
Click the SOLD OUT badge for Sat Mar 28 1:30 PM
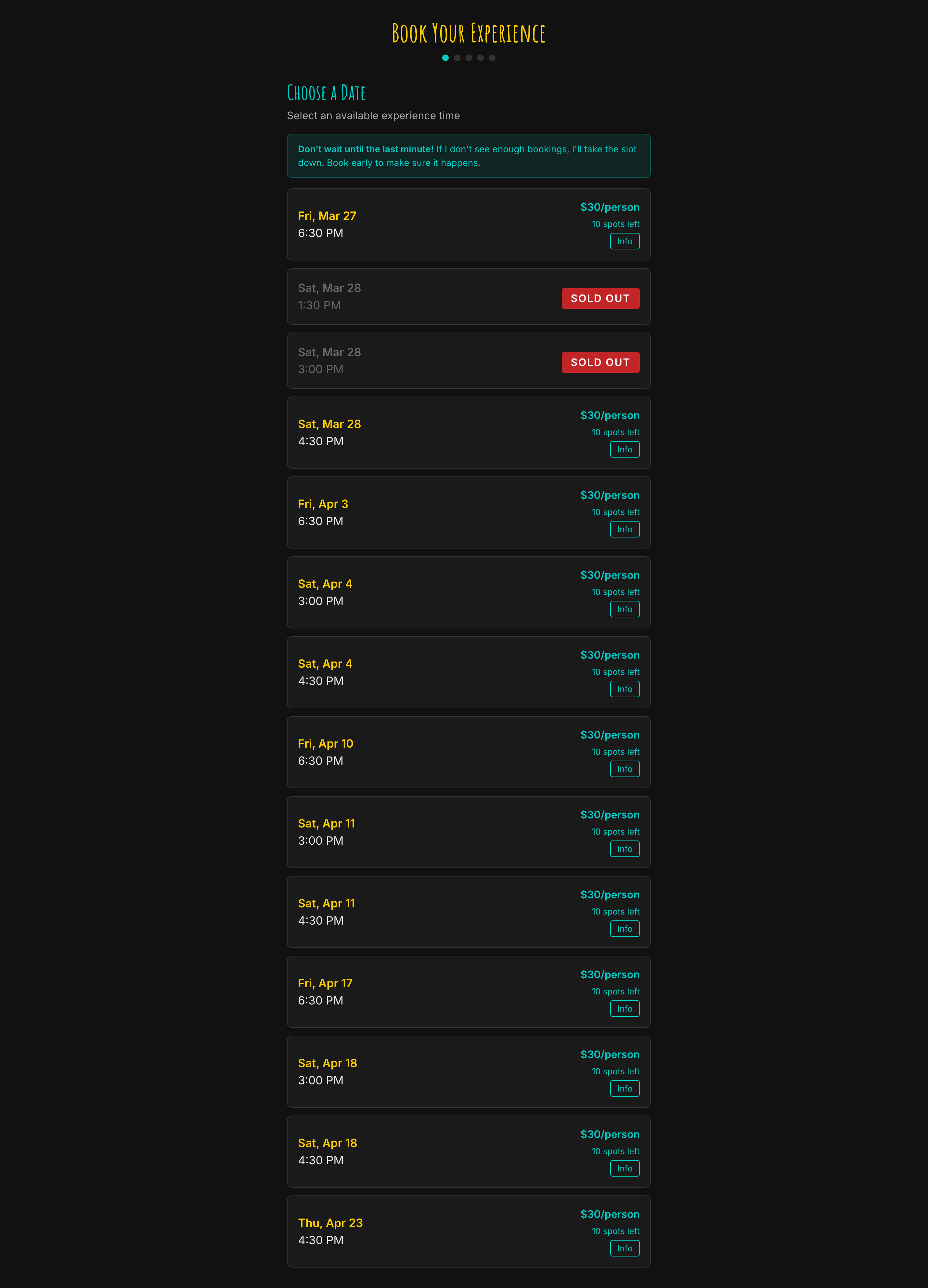tap(601, 298)
